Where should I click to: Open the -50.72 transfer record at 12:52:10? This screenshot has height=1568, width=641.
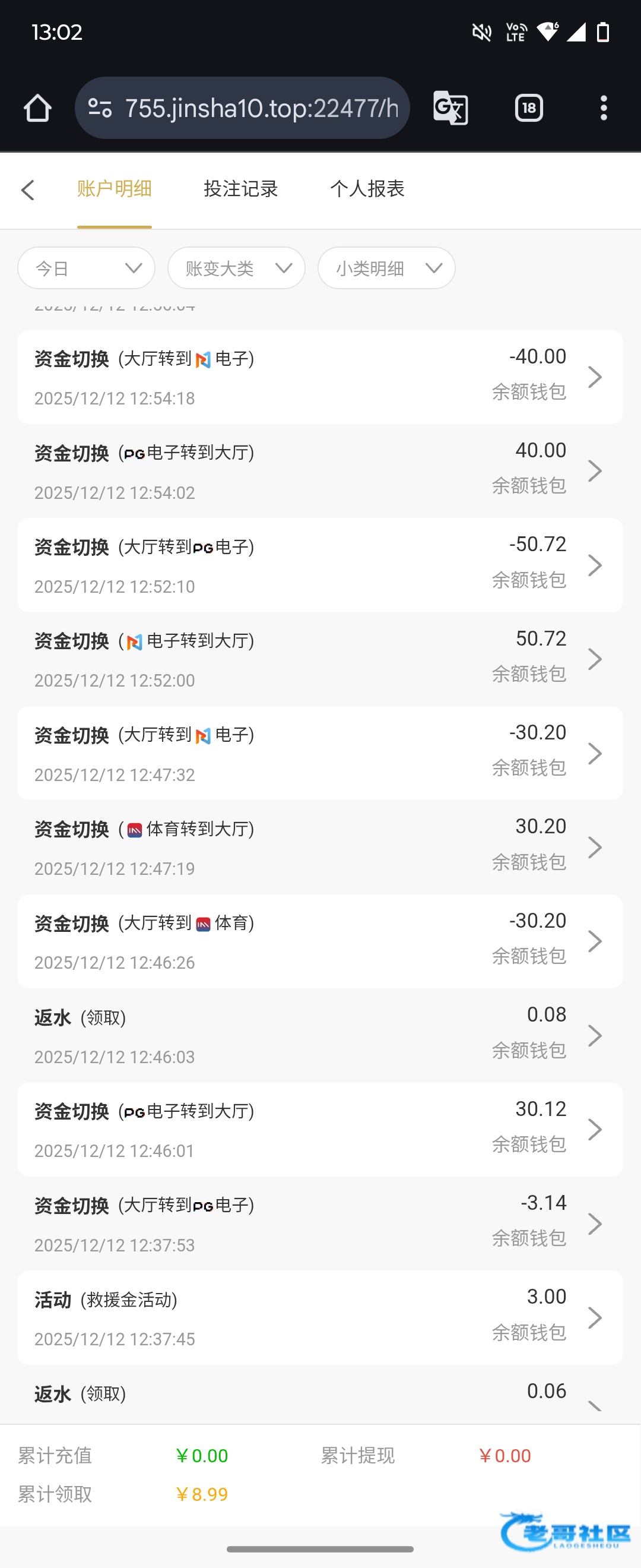coord(320,565)
